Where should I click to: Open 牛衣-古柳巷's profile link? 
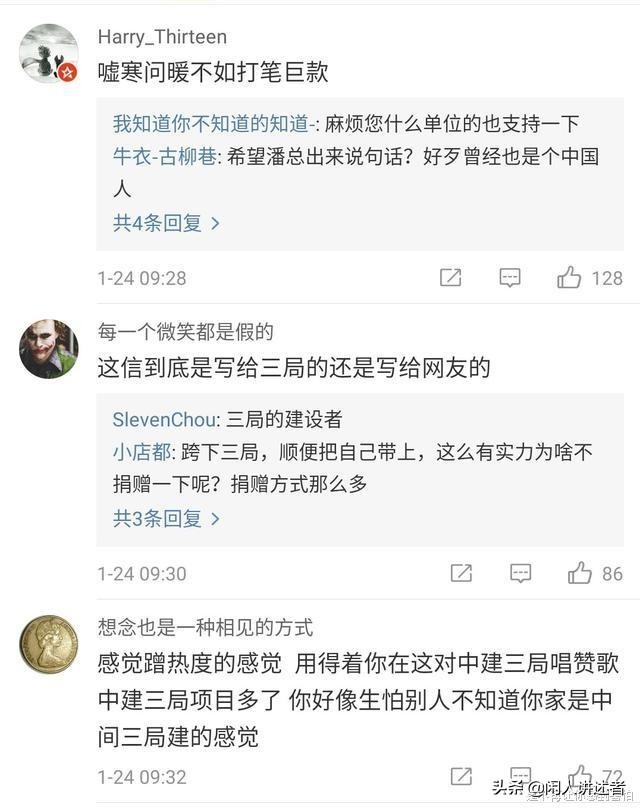click(x=165, y=156)
